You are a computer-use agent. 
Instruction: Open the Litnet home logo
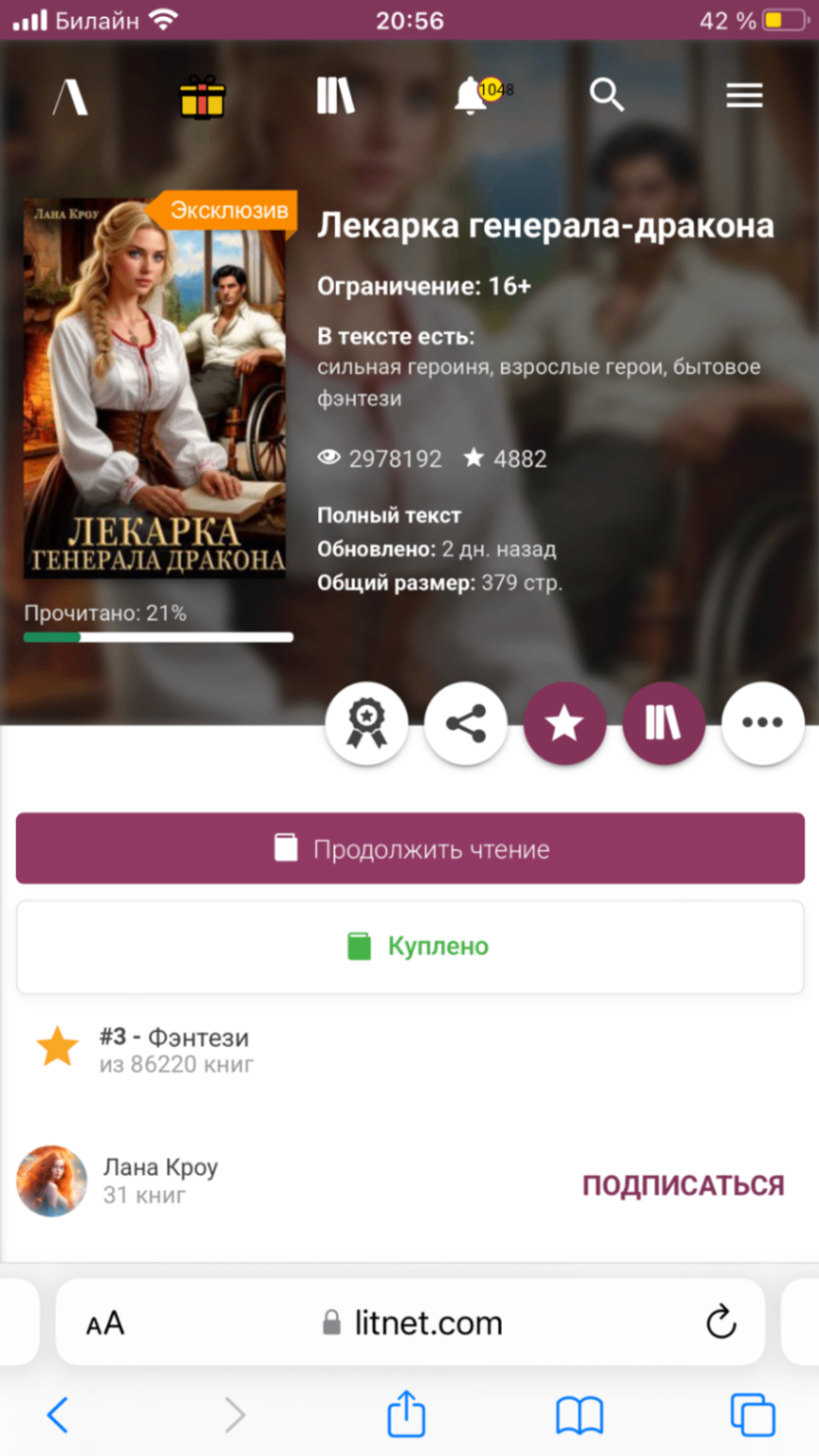70,96
